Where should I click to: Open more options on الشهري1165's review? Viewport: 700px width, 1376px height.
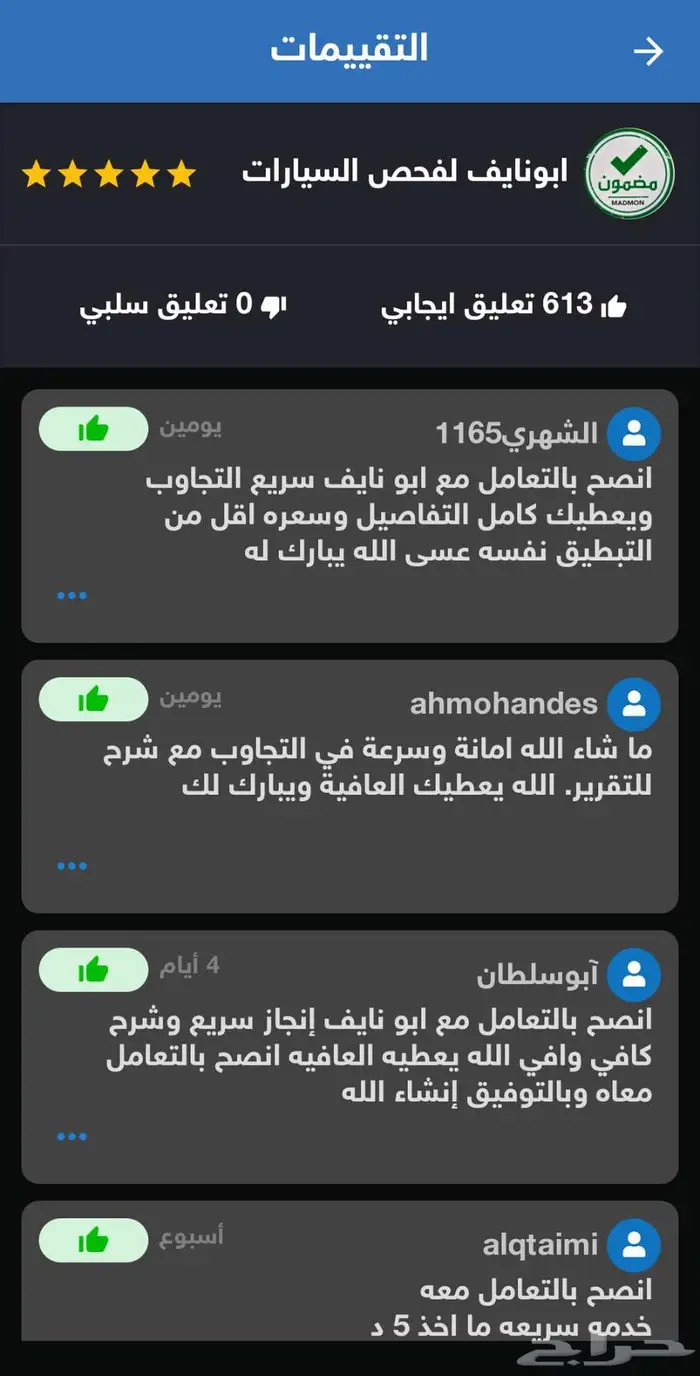tap(72, 595)
